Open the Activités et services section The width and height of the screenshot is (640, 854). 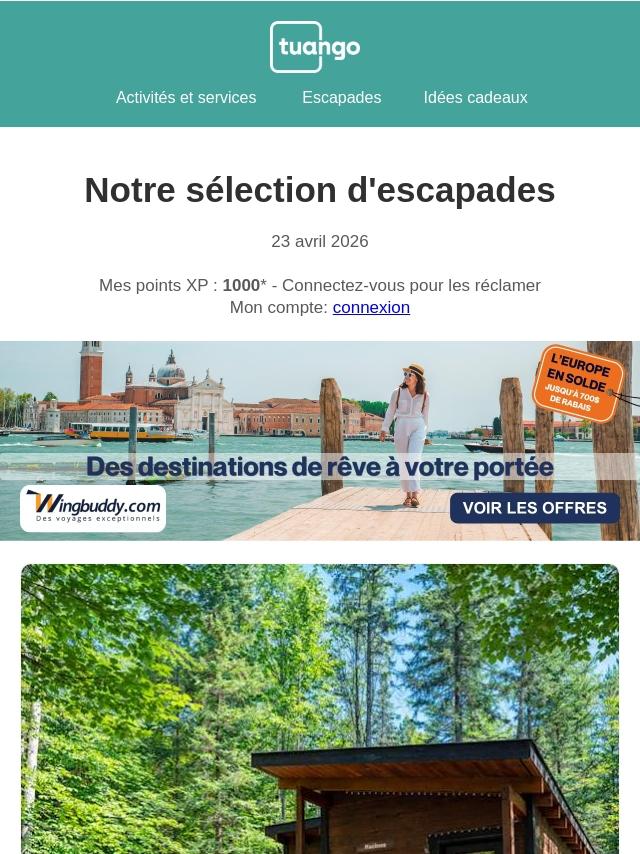tap(186, 98)
